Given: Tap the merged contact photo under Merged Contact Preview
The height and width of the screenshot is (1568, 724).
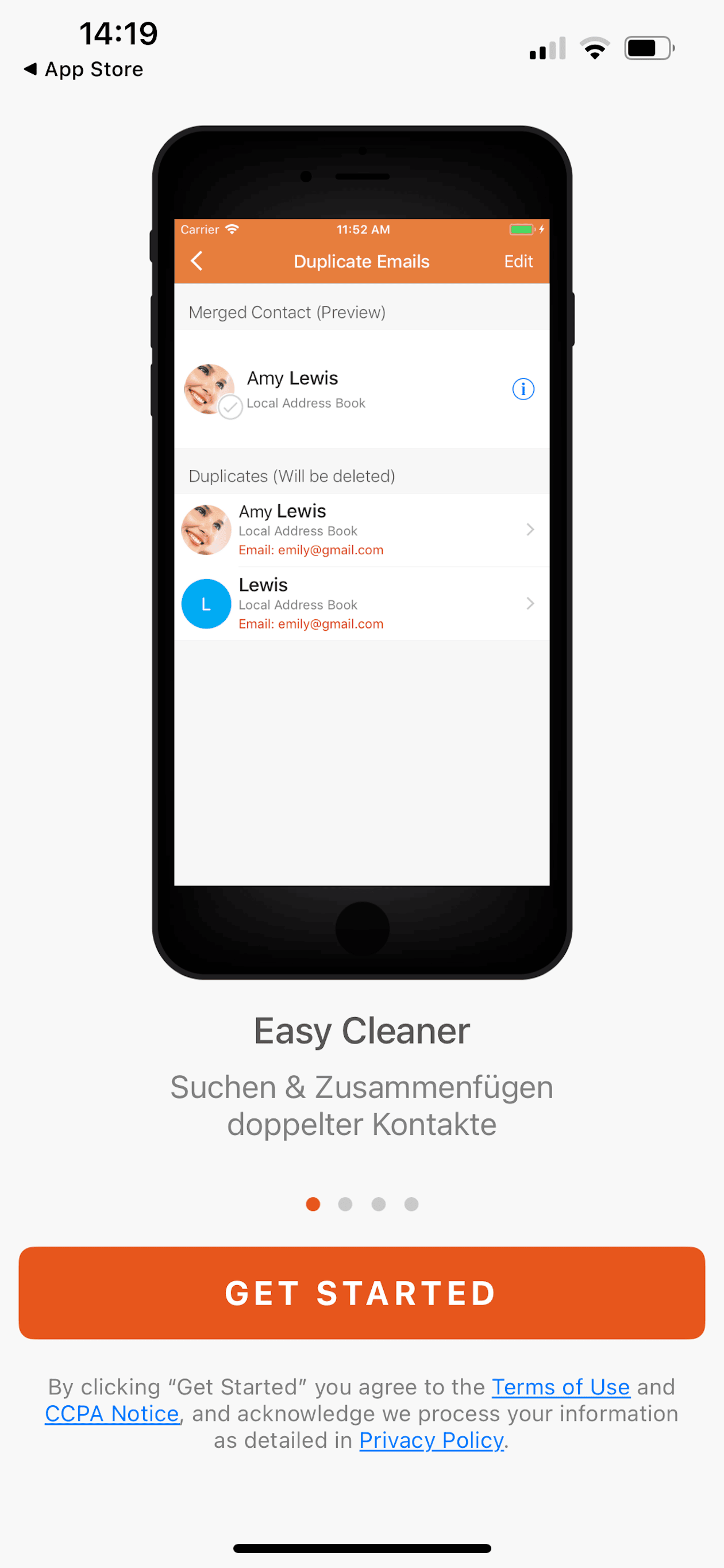Looking at the screenshot, I should (x=209, y=388).
